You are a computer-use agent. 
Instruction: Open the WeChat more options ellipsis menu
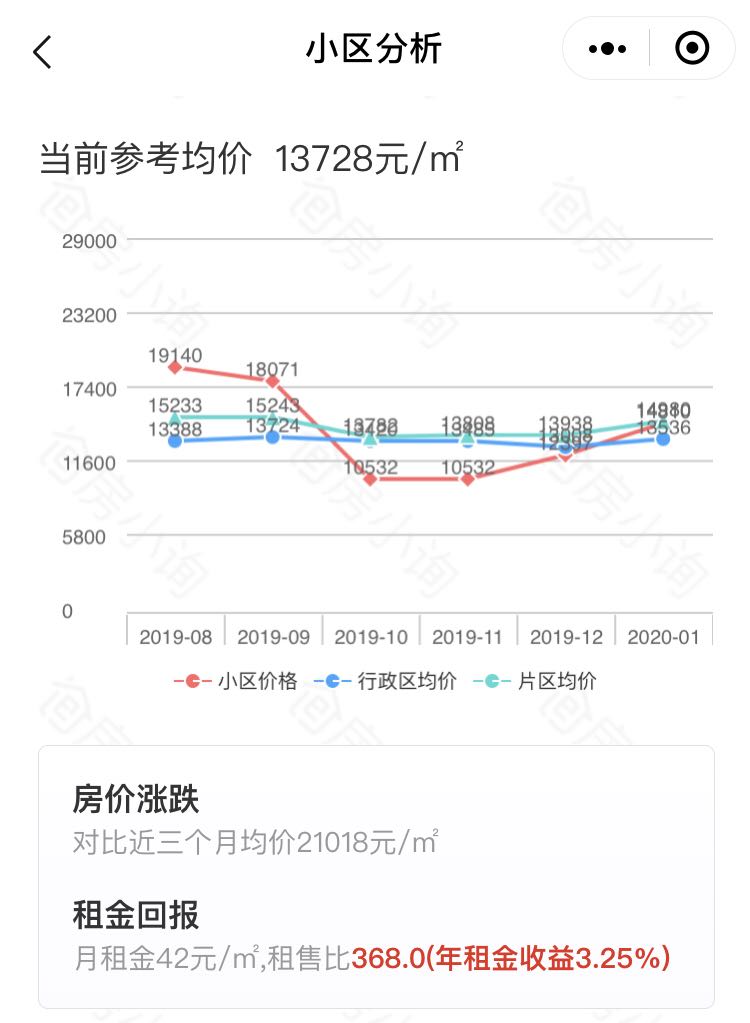tap(605, 47)
